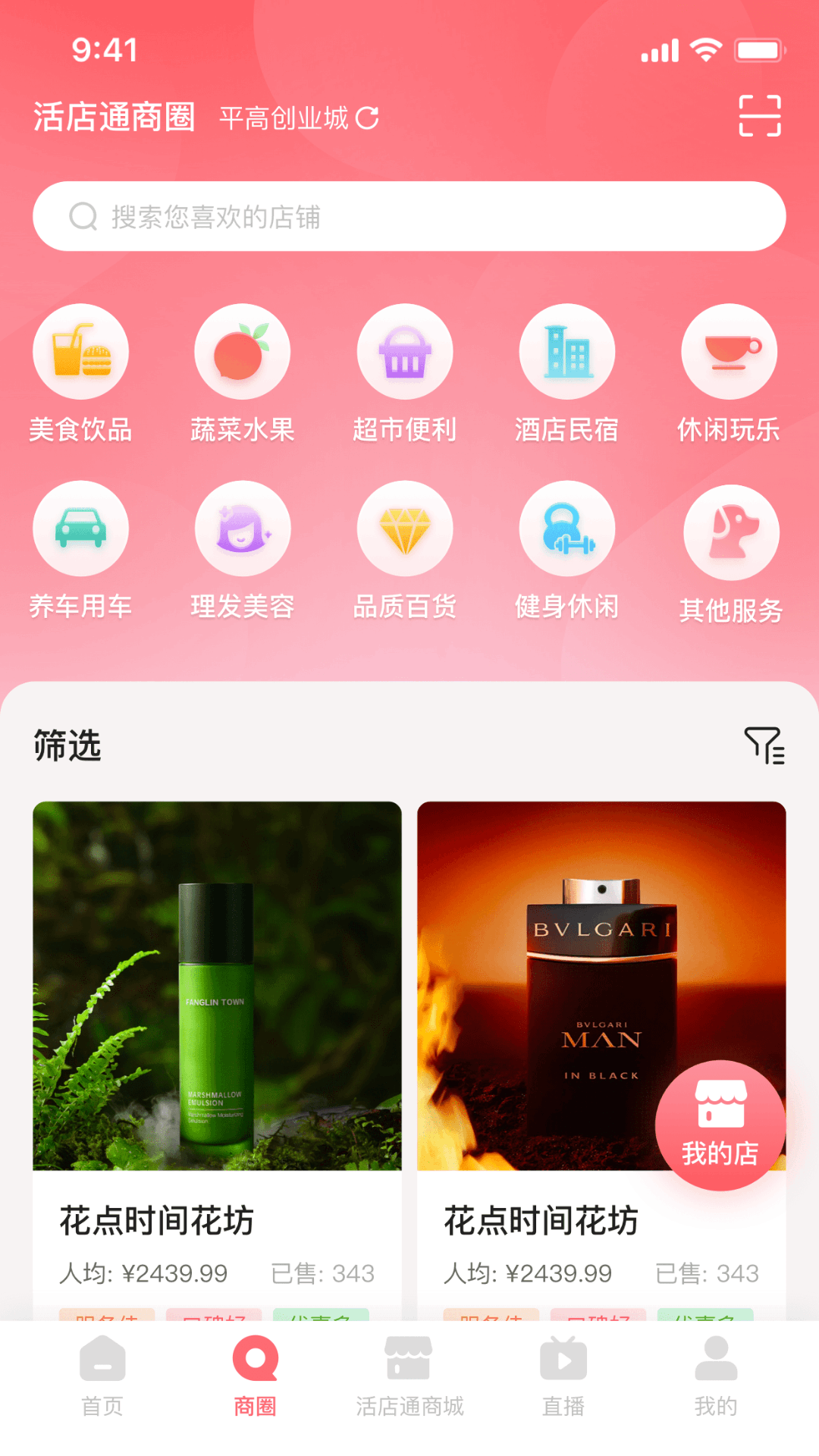Select the 蔬菜水果 category icon
819x1456 pixels.
[243, 351]
